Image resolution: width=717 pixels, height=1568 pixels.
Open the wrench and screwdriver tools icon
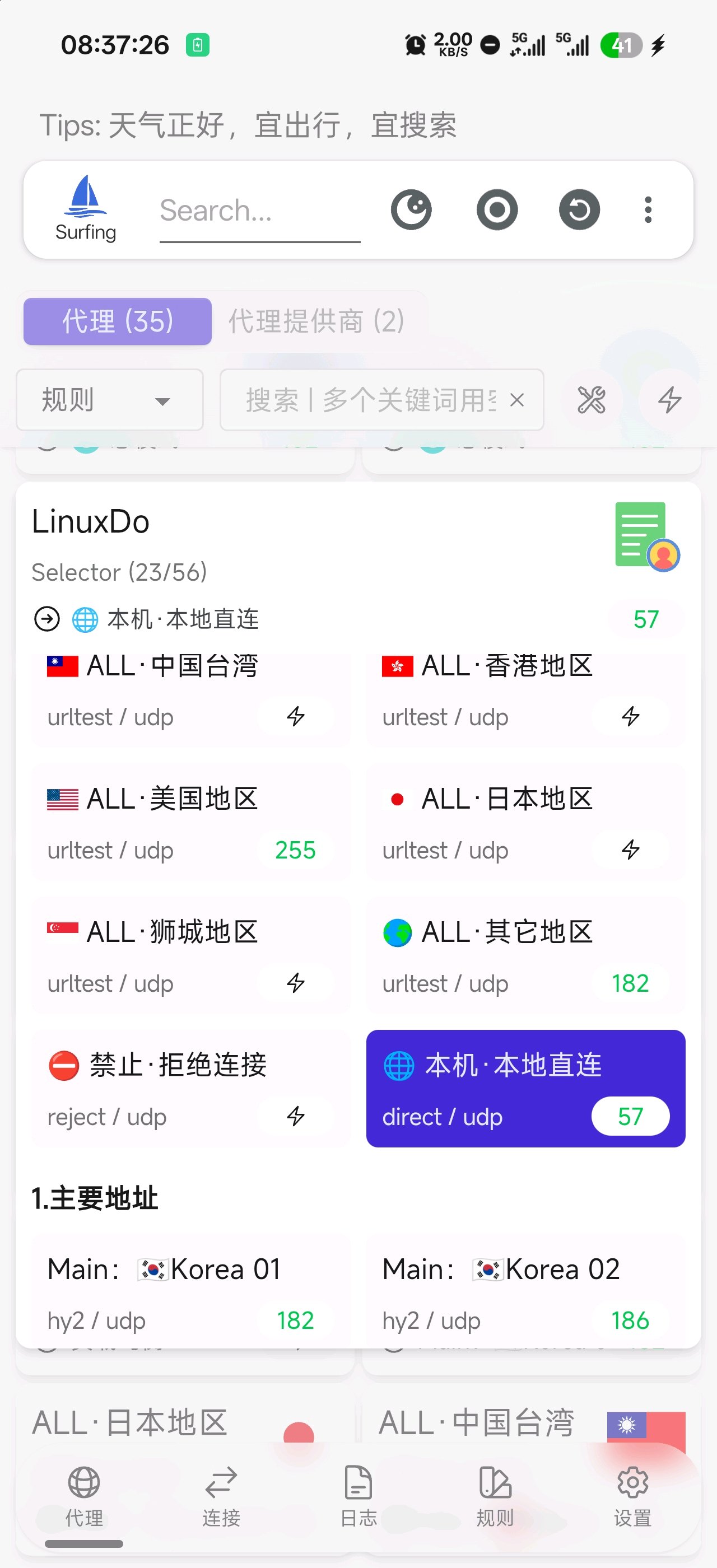[591, 400]
